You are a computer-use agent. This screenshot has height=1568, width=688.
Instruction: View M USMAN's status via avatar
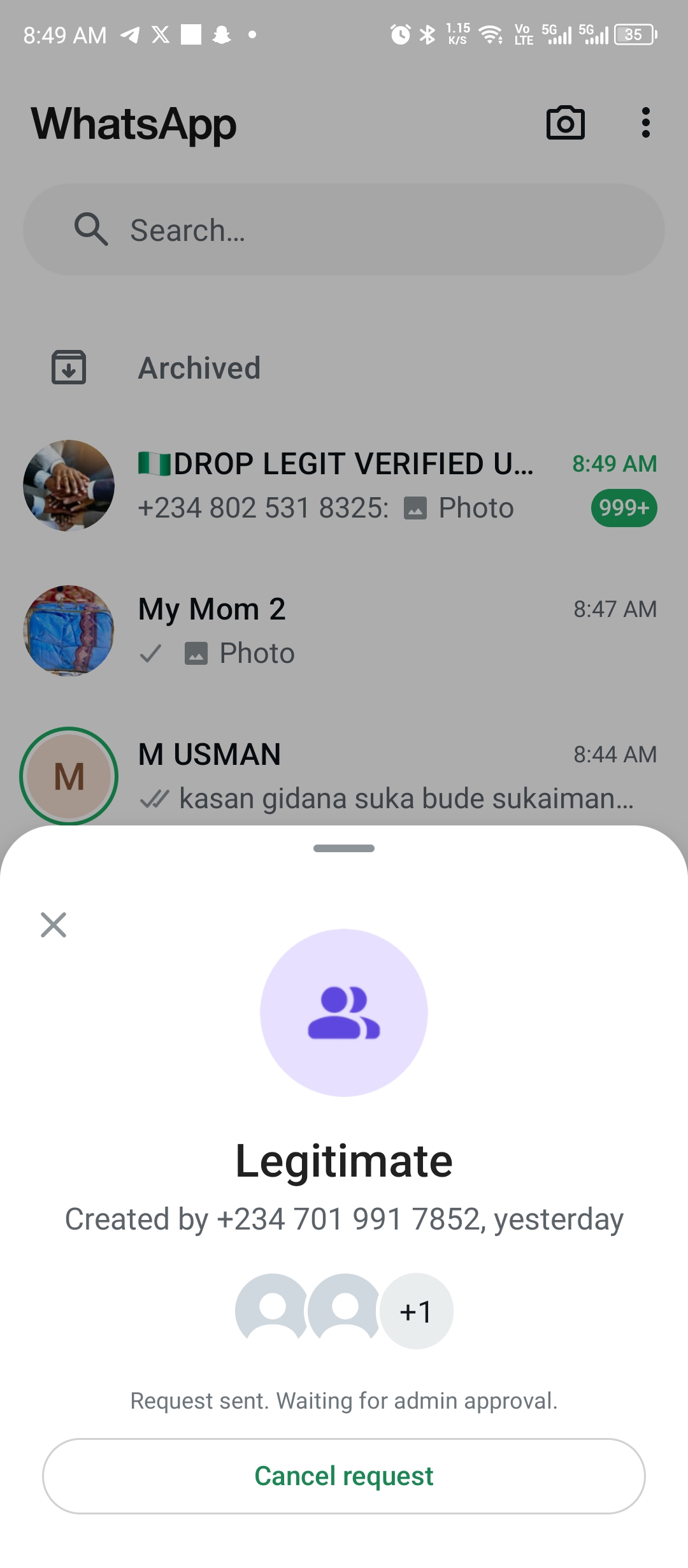pyautogui.click(x=69, y=776)
